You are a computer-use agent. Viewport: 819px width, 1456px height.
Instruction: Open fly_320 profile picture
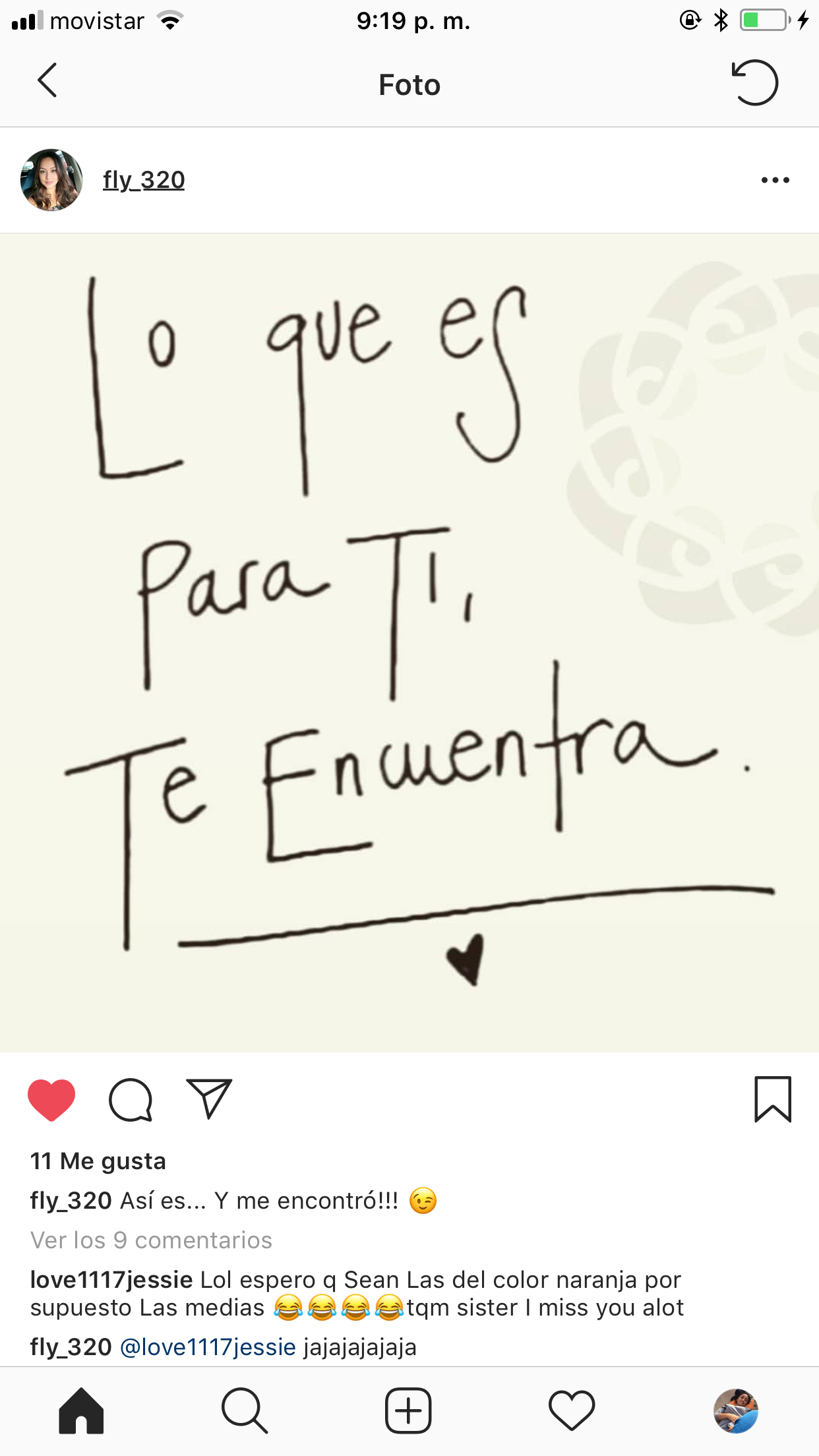click(51, 180)
